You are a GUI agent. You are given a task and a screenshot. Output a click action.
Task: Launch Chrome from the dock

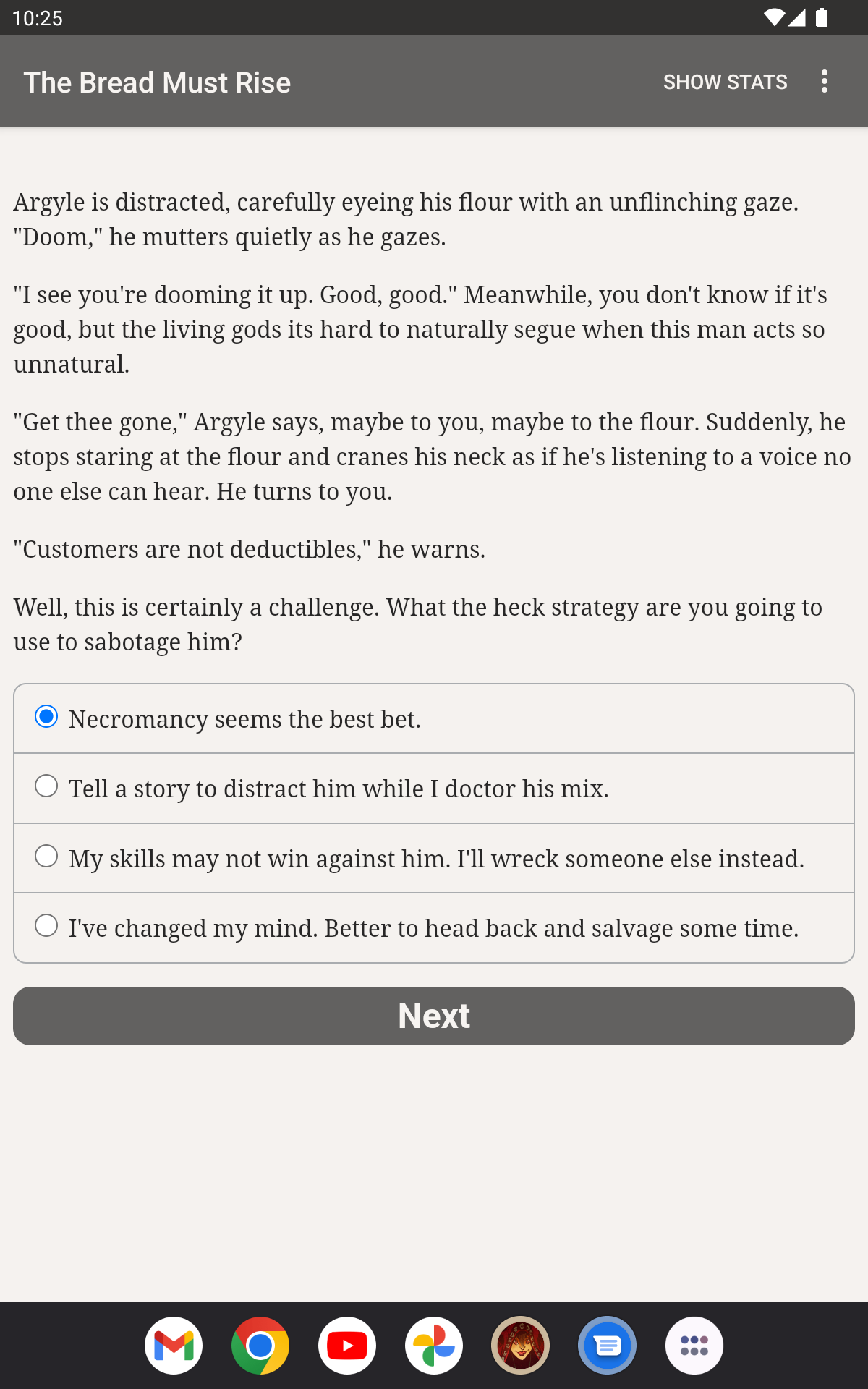click(260, 1346)
